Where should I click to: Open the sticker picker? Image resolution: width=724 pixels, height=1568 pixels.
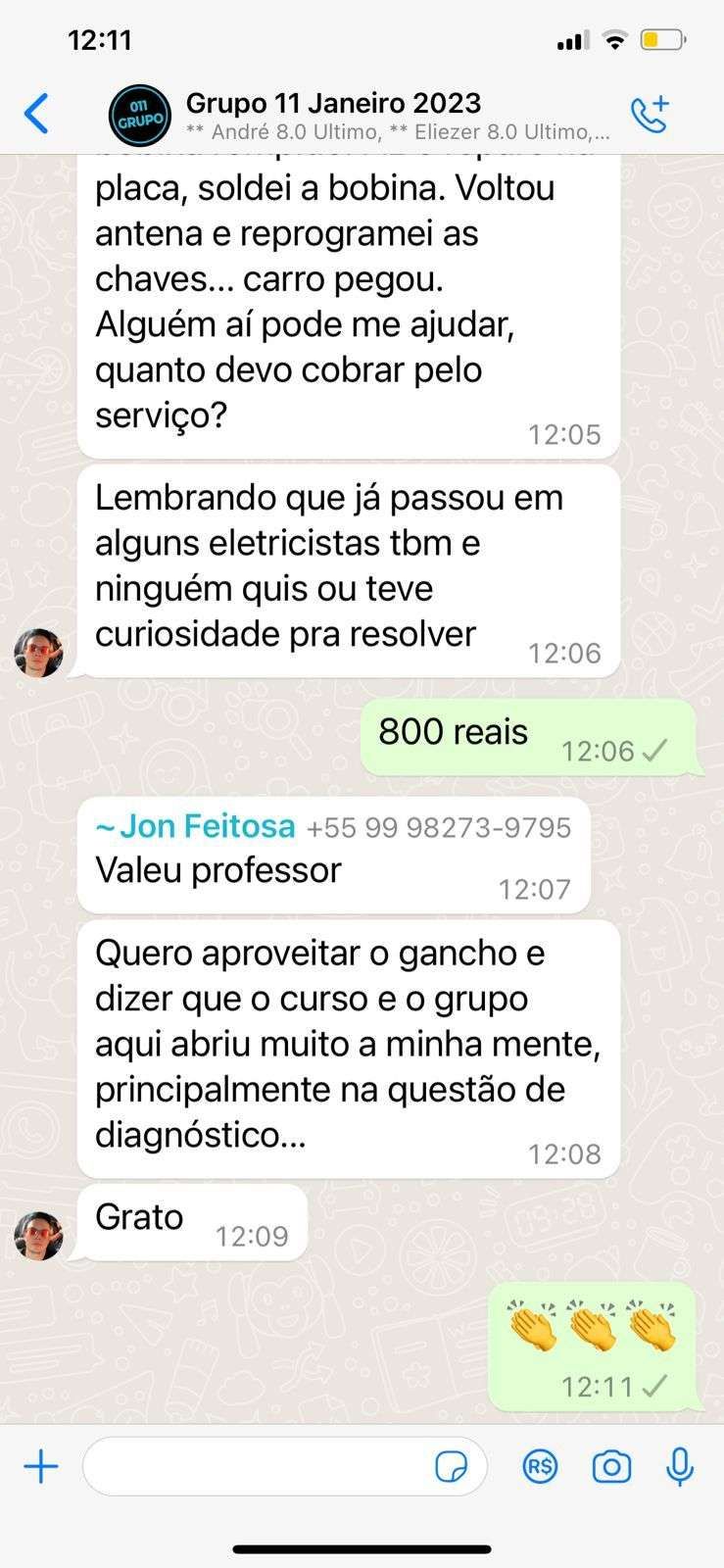pyautogui.click(x=451, y=1467)
